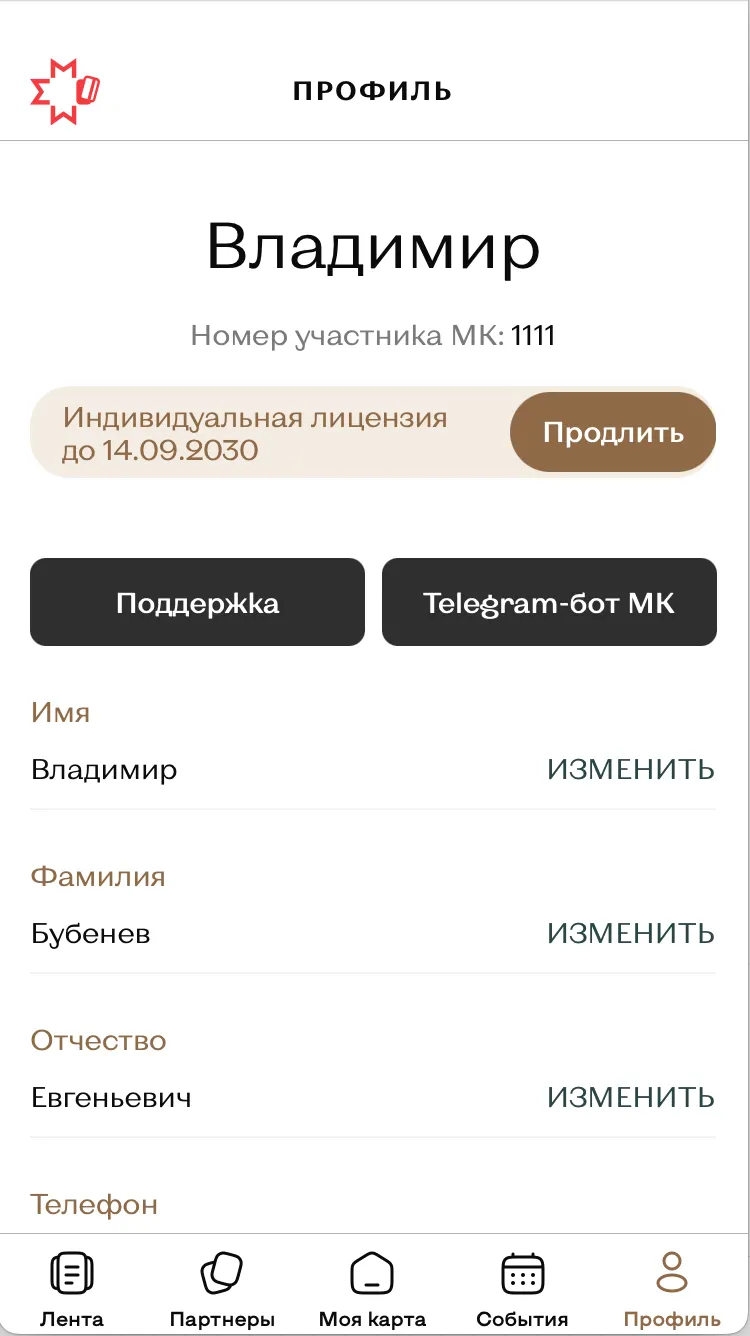Tap the Продлить license button
750x1336 pixels.
613,432
